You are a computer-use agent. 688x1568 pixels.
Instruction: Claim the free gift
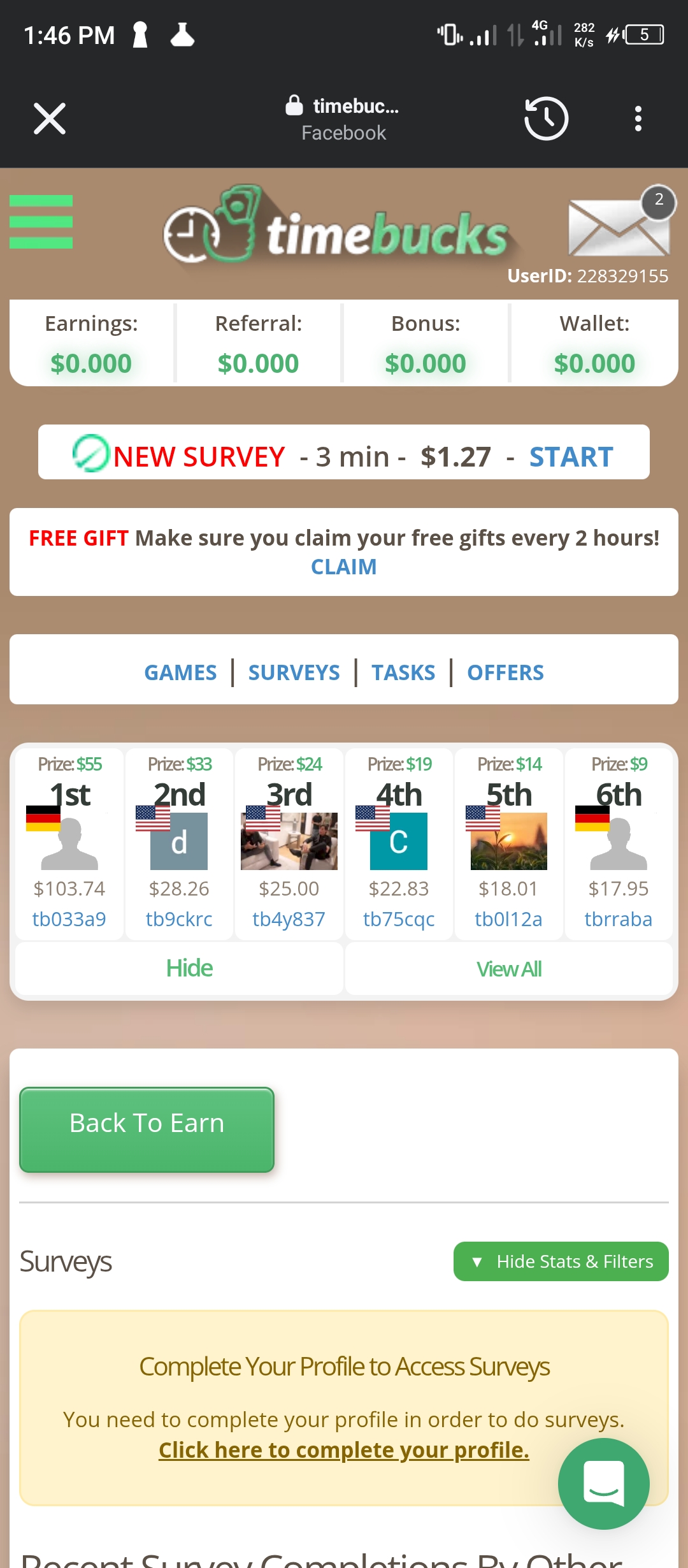[x=343, y=567]
